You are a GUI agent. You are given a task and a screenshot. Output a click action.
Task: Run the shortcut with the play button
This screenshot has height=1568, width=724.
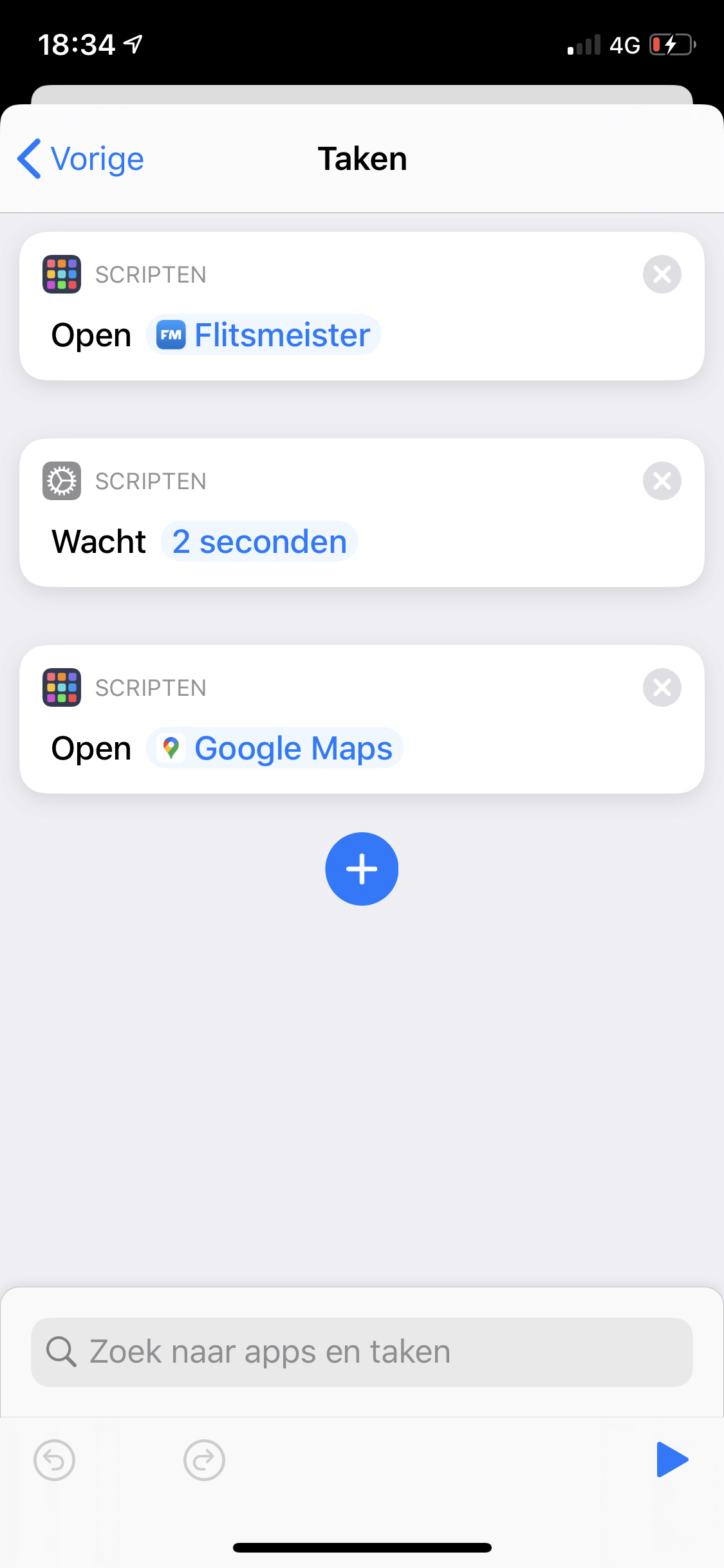pyautogui.click(x=671, y=1460)
